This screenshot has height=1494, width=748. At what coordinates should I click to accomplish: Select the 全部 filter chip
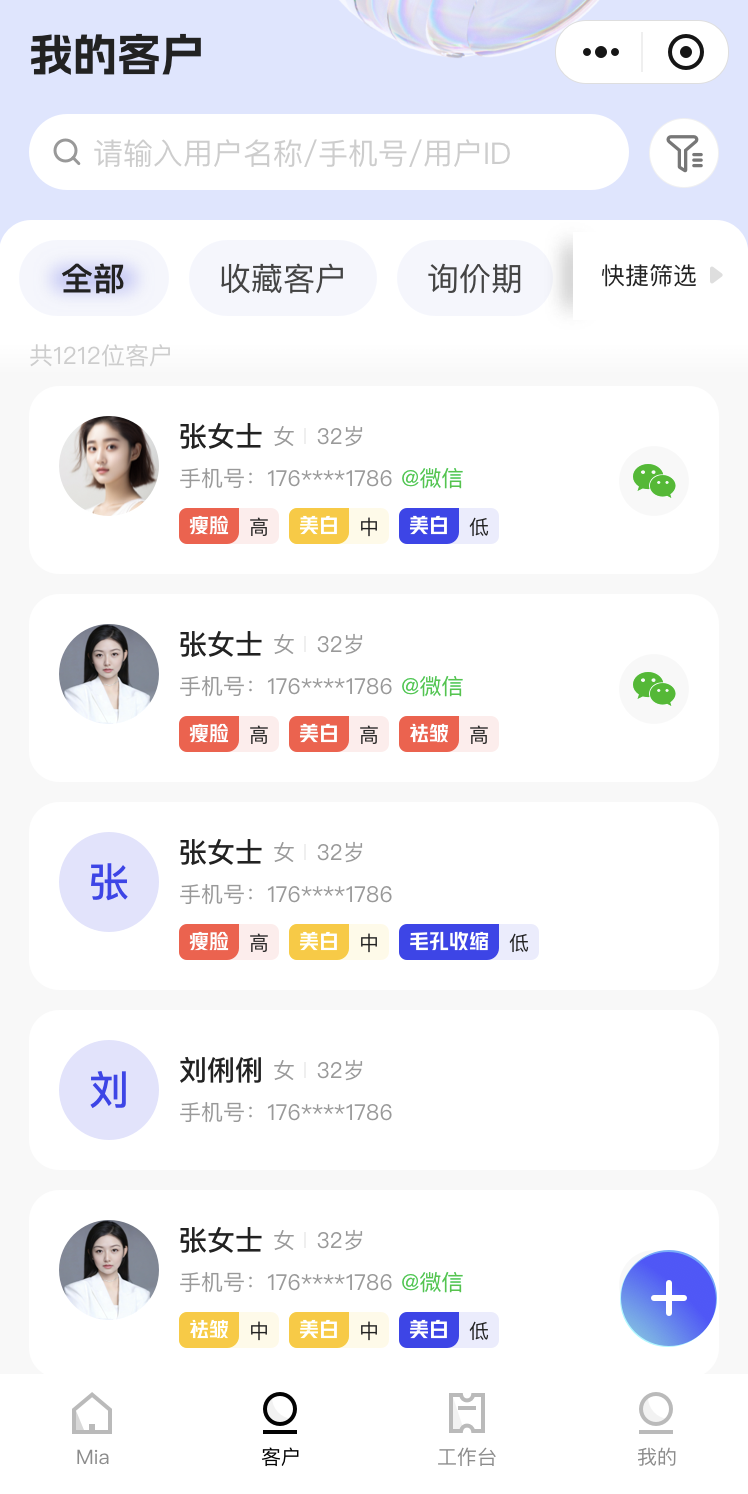(93, 278)
